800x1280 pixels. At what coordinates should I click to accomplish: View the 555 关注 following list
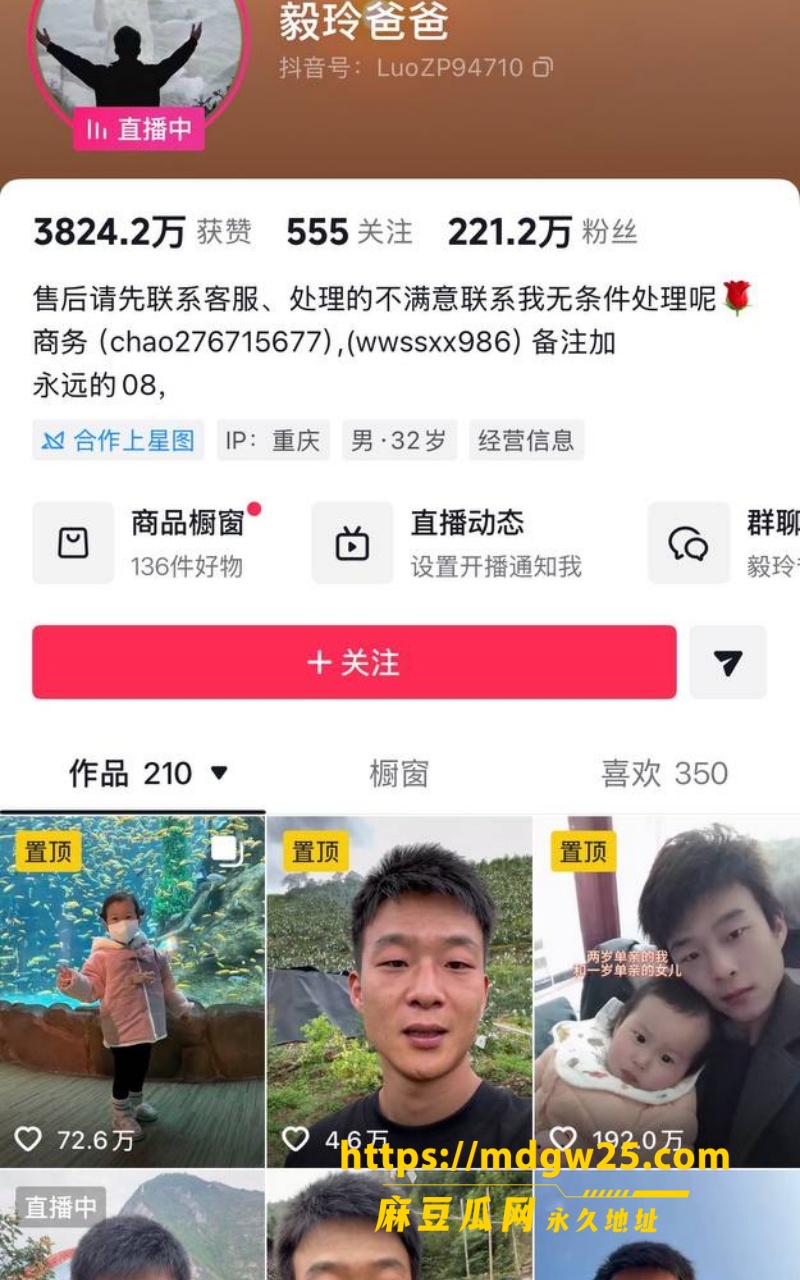(x=349, y=232)
